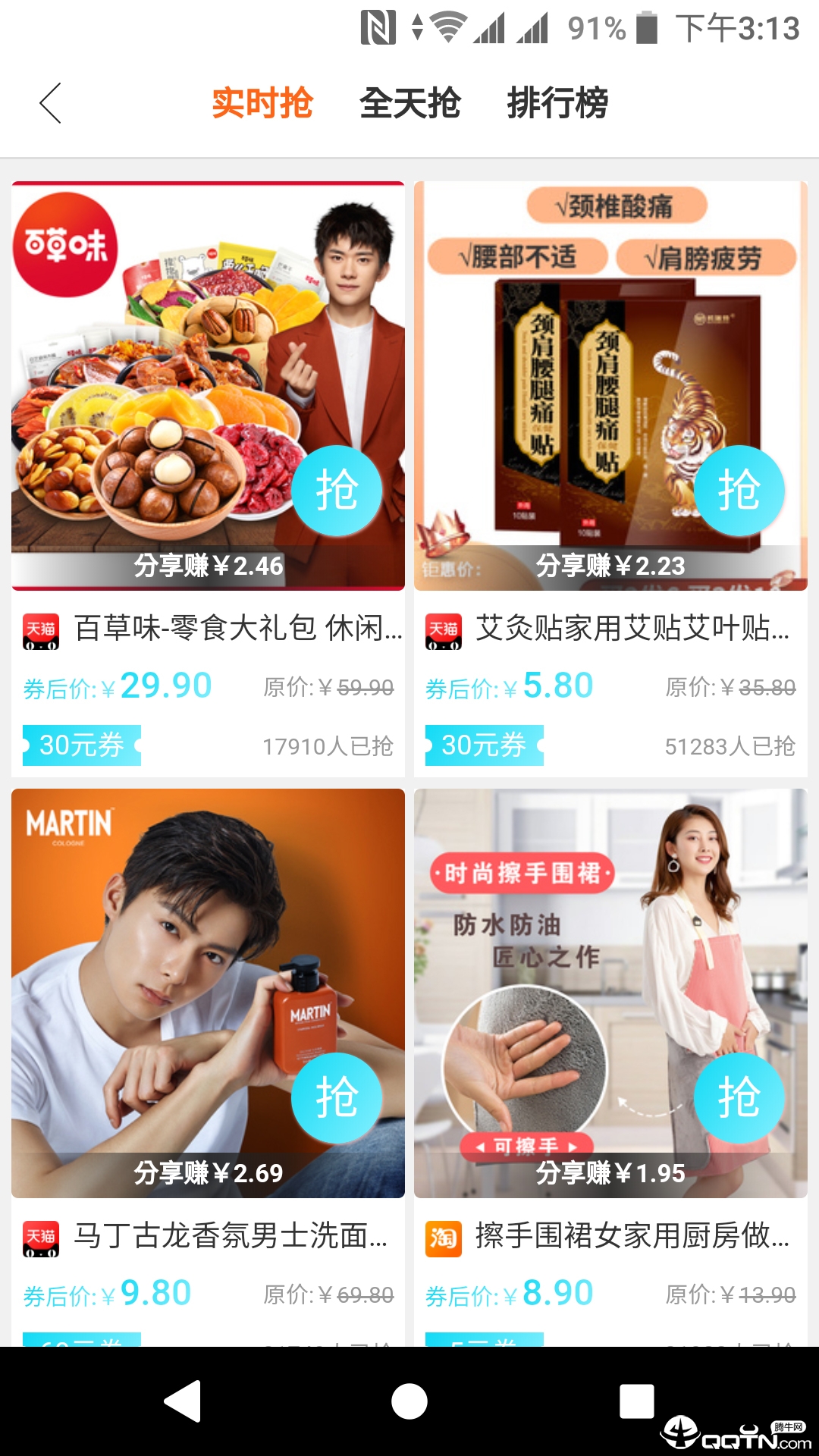The width and height of the screenshot is (819, 1456).
Task: Tap 抢 on the 百草味 snack product
Action: [337, 491]
